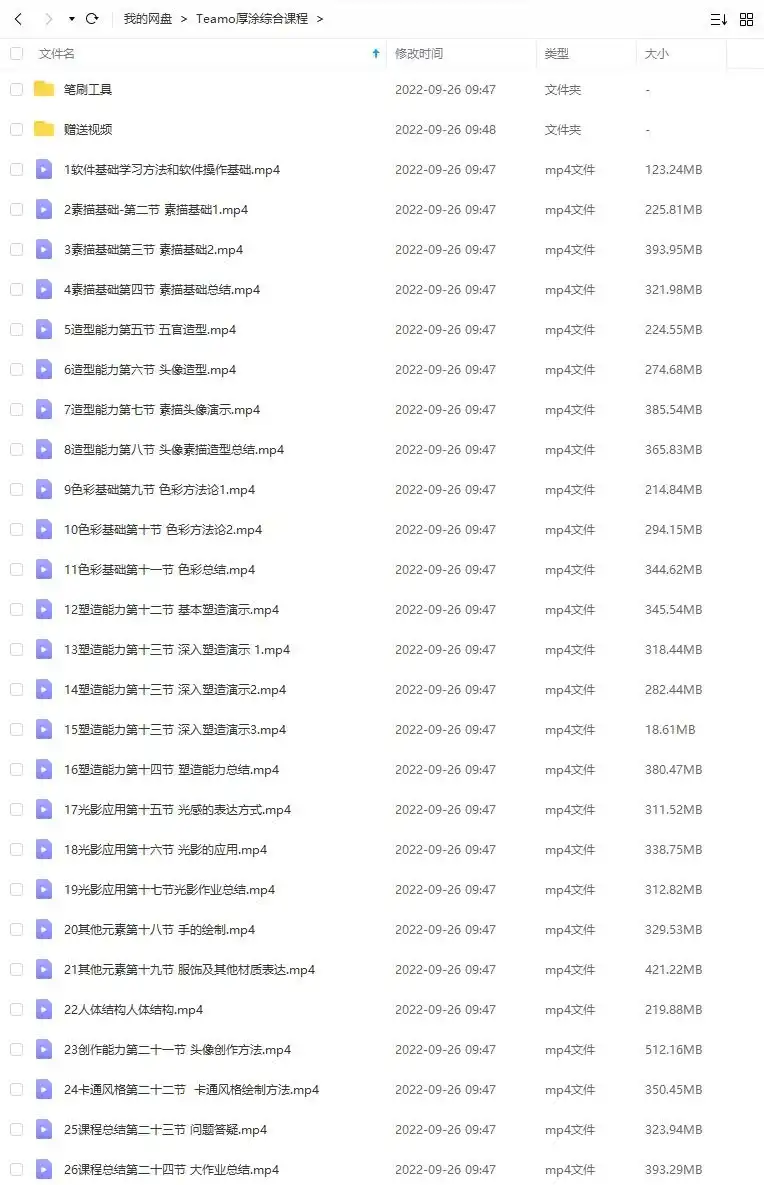
Task: Open 22人体结构人体结构.mp4
Action: tap(133, 1010)
